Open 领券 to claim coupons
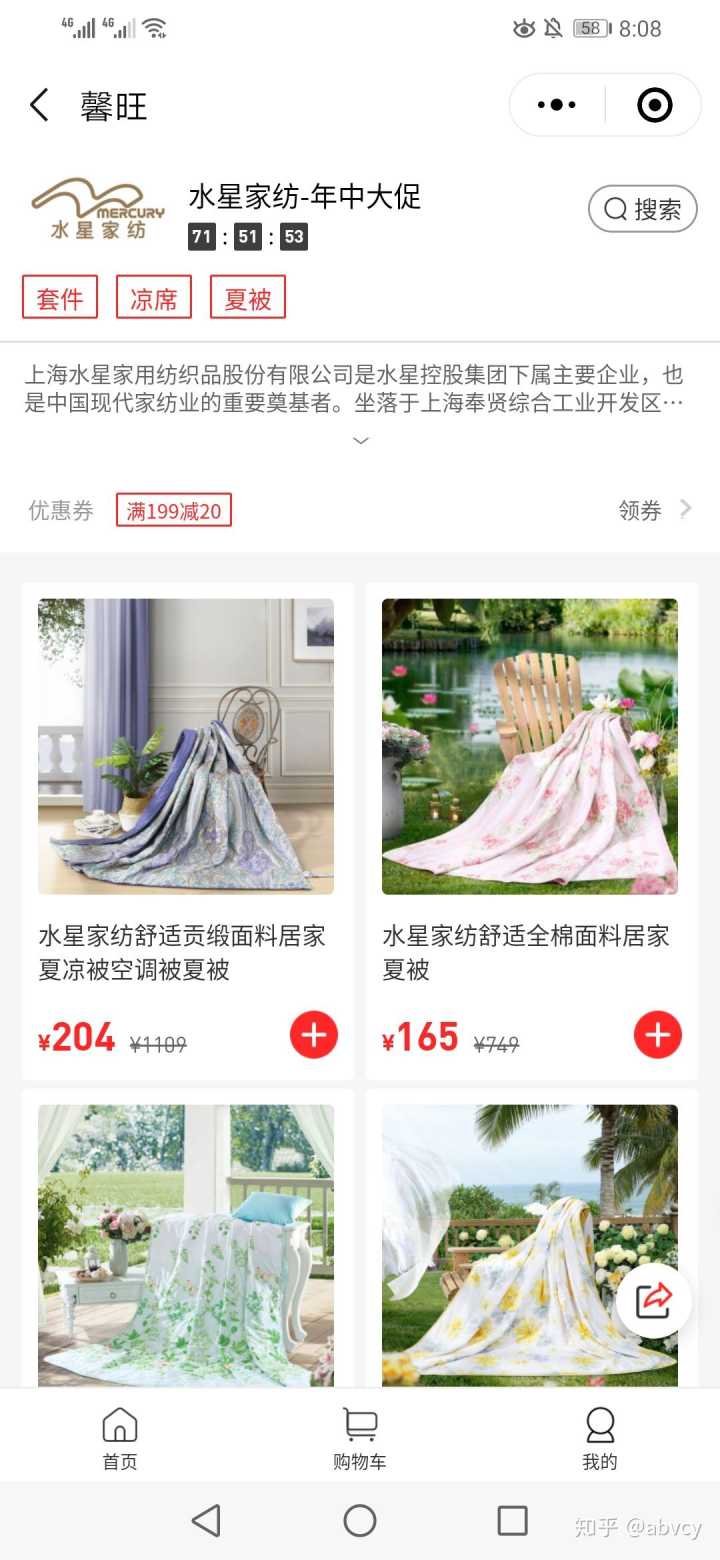This screenshot has width=720, height=1560. (654, 510)
